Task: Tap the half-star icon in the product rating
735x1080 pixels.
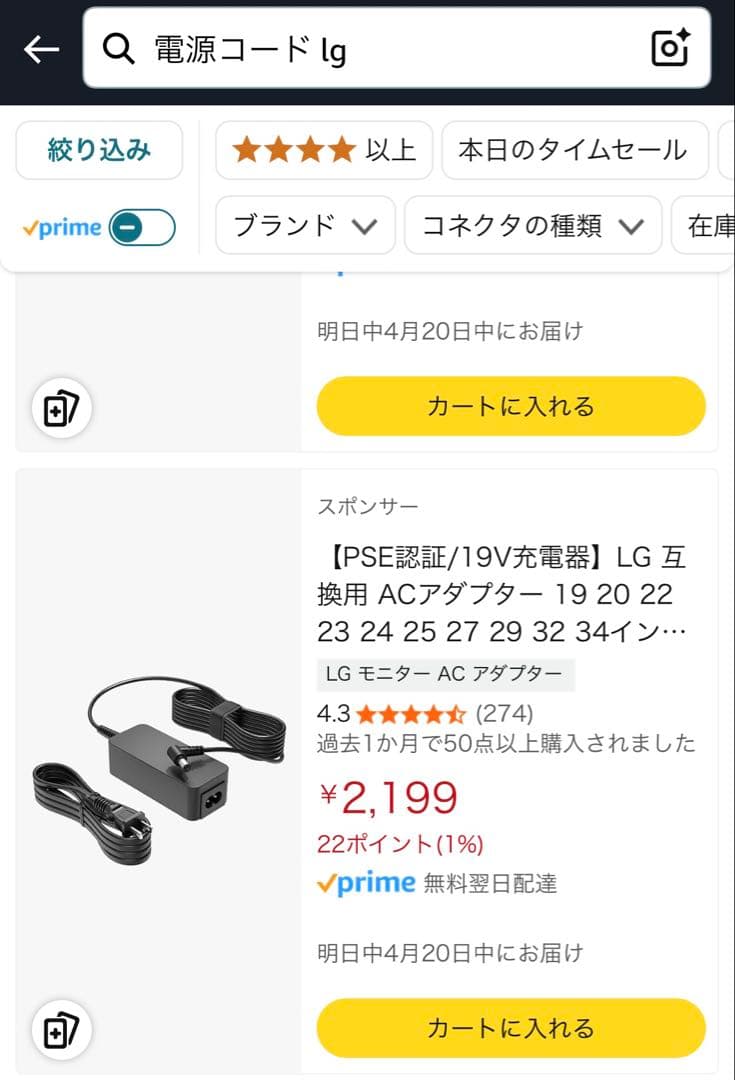Action: pyautogui.click(x=455, y=714)
